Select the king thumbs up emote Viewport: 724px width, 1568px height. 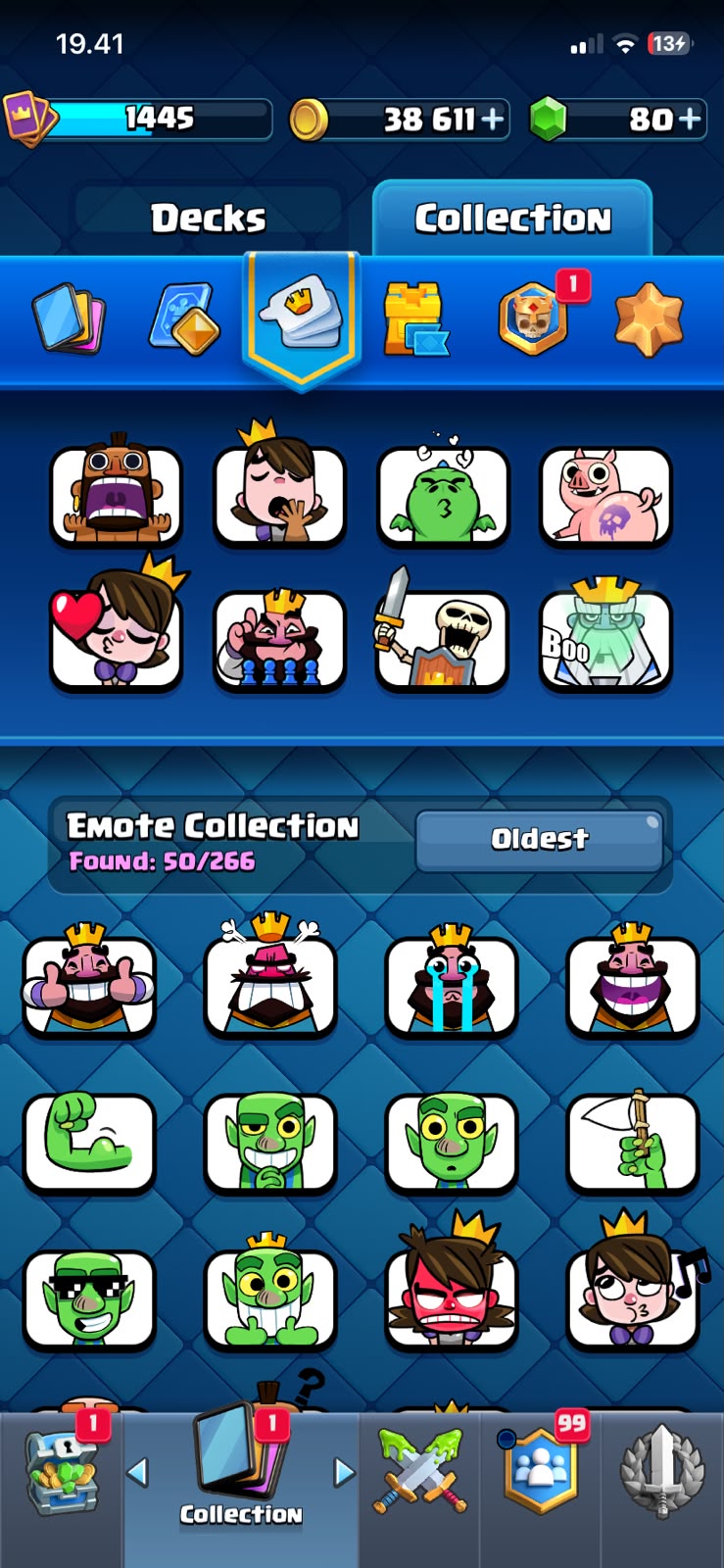88,982
